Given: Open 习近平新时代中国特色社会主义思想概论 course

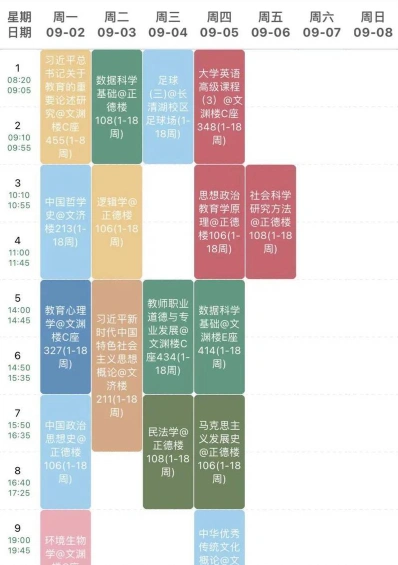Looking at the screenshot, I should [x=117, y=366].
